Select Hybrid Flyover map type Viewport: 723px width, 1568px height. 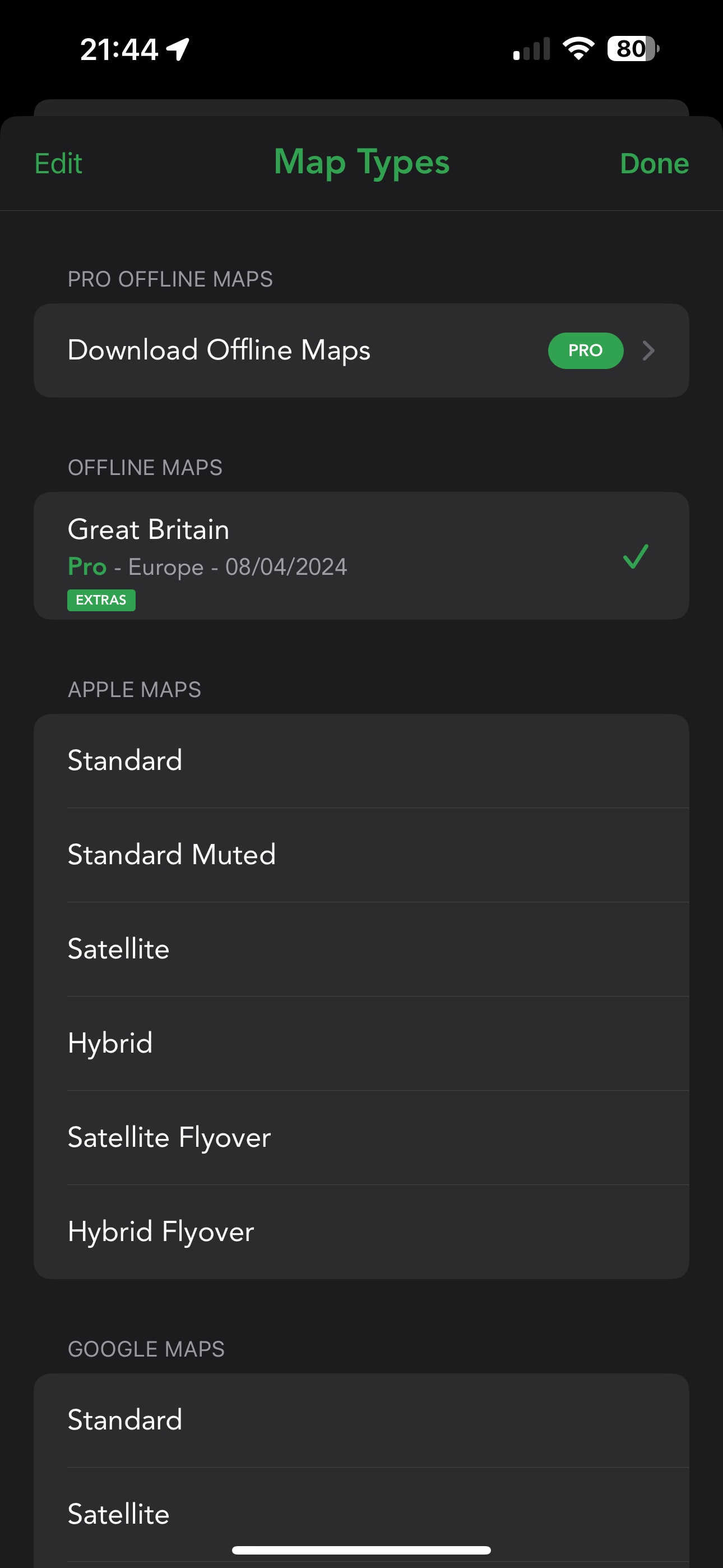pos(361,1232)
